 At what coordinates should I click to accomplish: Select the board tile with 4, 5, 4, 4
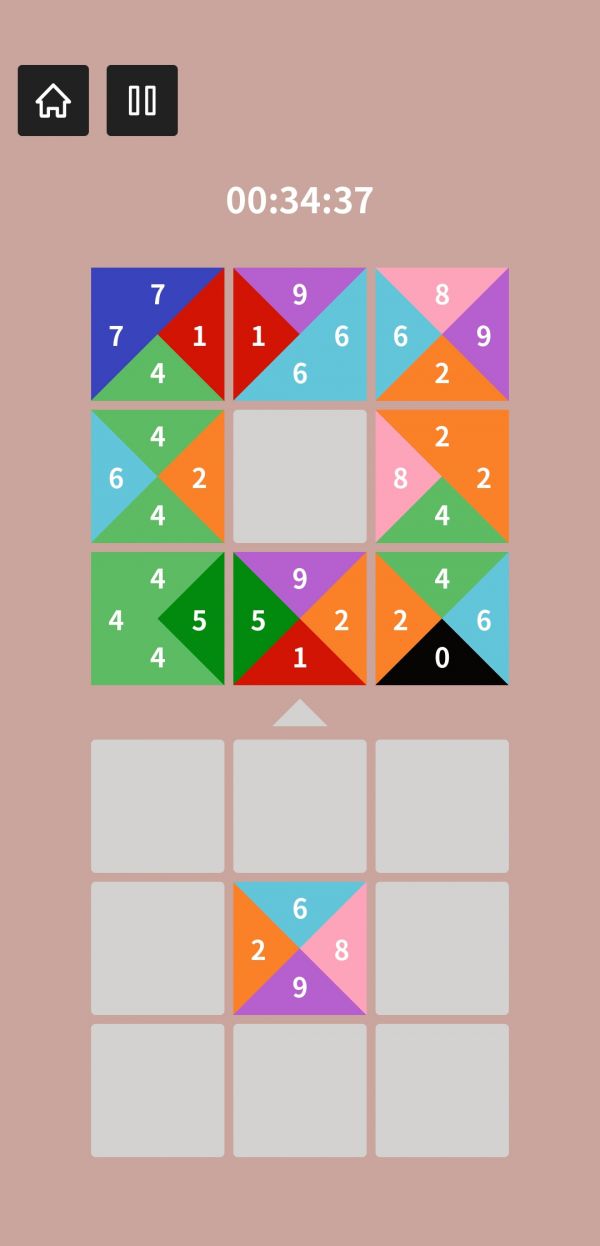[x=158, y=618]
